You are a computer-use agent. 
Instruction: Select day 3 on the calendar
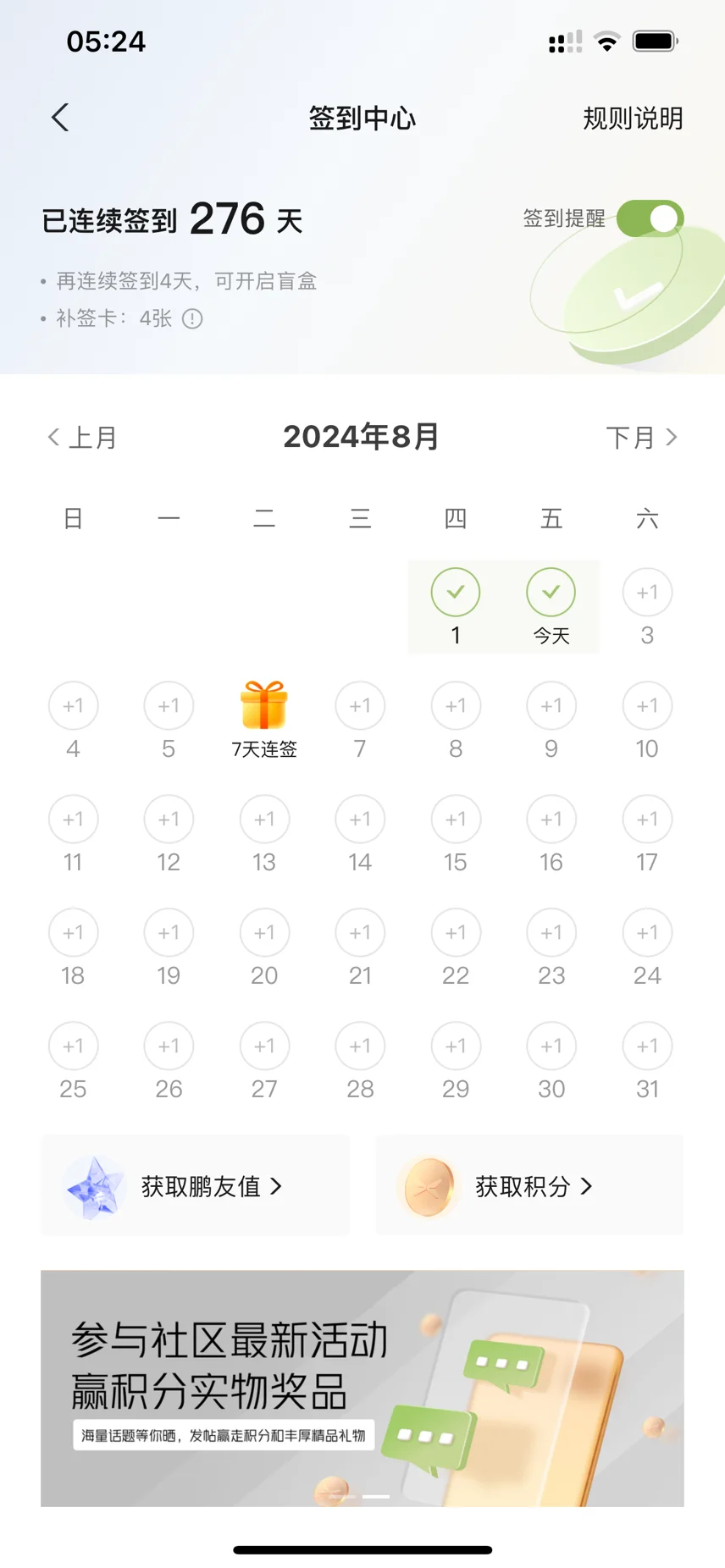pos(647,607)
